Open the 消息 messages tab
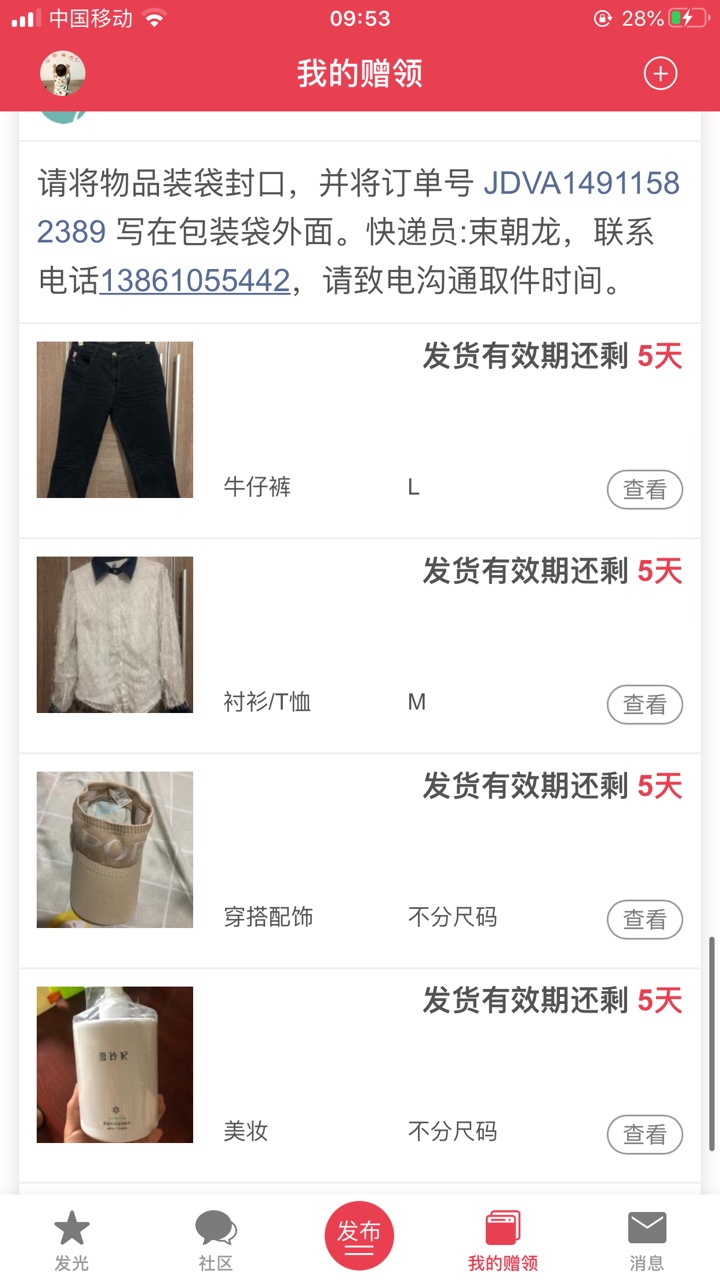 647,1240
